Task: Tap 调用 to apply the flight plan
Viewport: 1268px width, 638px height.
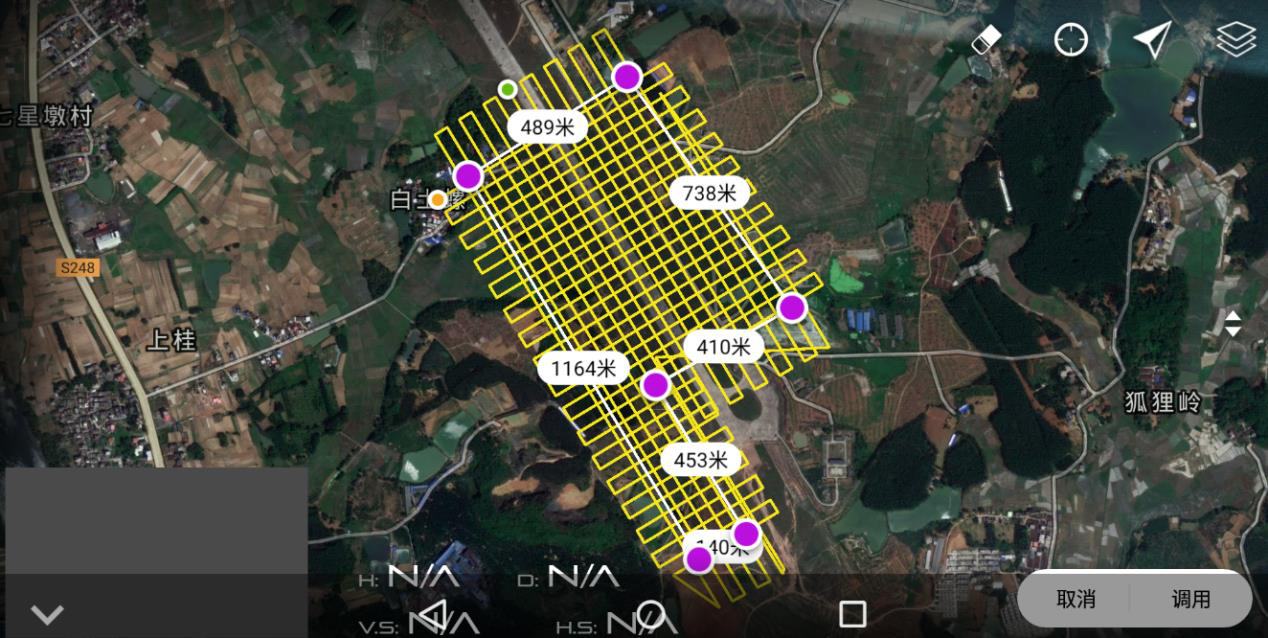Action: click(1190, 599)
